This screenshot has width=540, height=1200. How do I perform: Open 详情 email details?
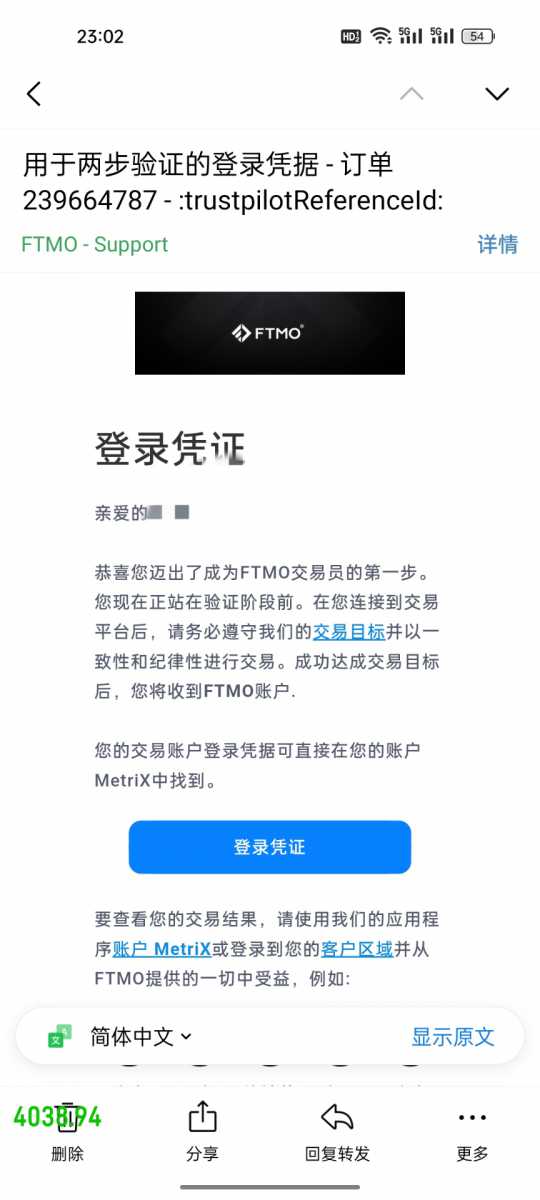[497, 244]
